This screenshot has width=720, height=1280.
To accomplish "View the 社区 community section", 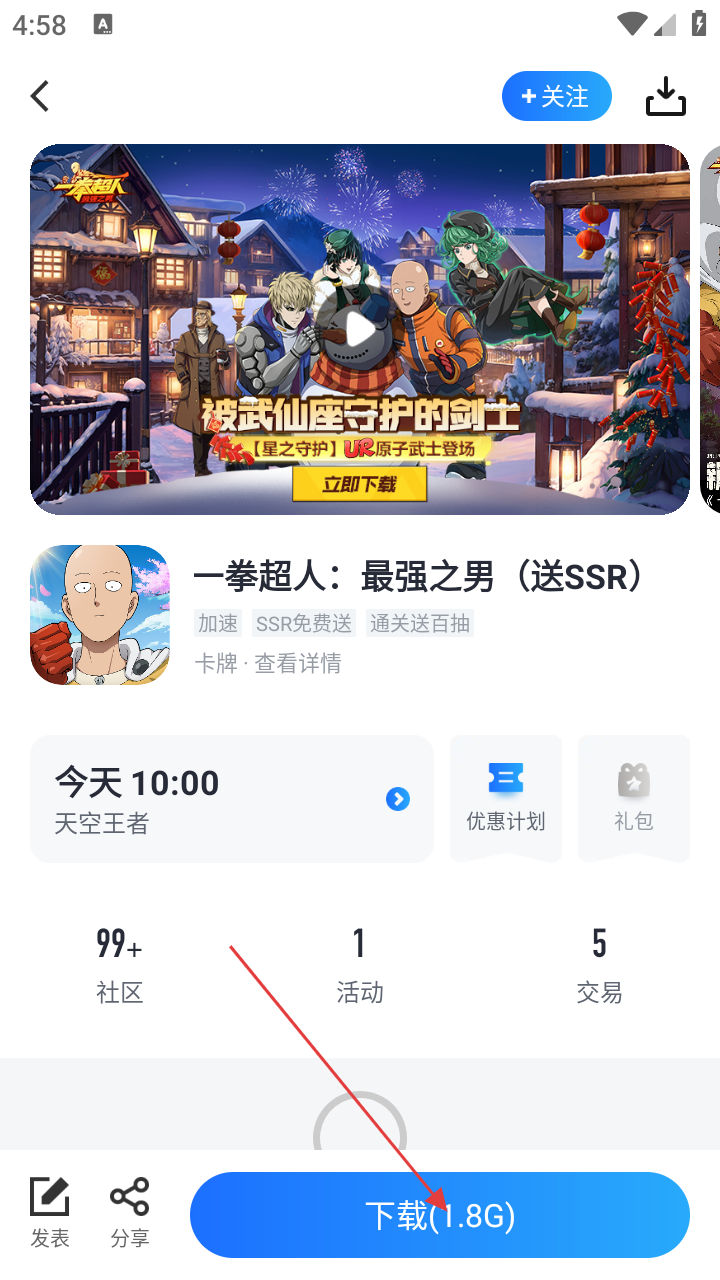I will coord(120,965).
